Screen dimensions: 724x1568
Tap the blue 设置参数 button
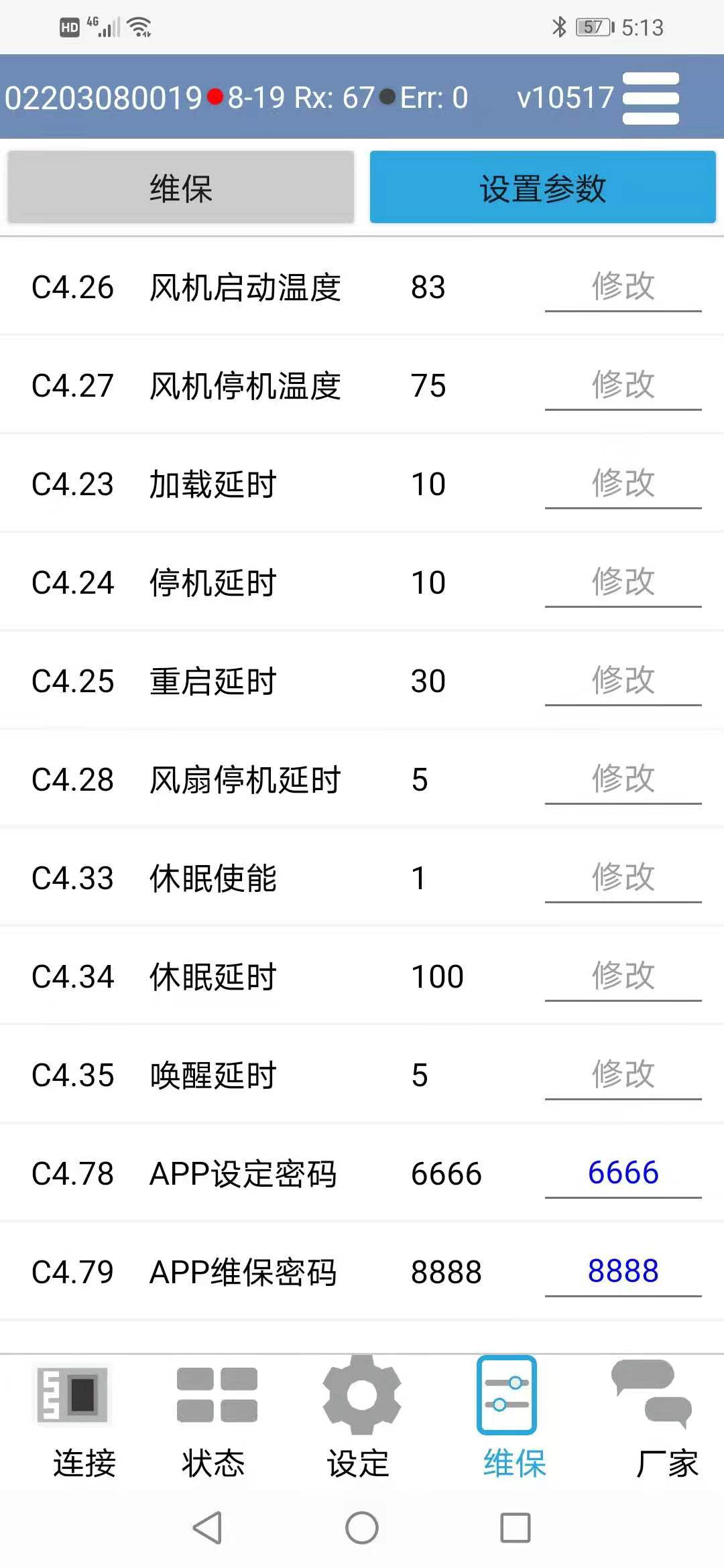543,187
